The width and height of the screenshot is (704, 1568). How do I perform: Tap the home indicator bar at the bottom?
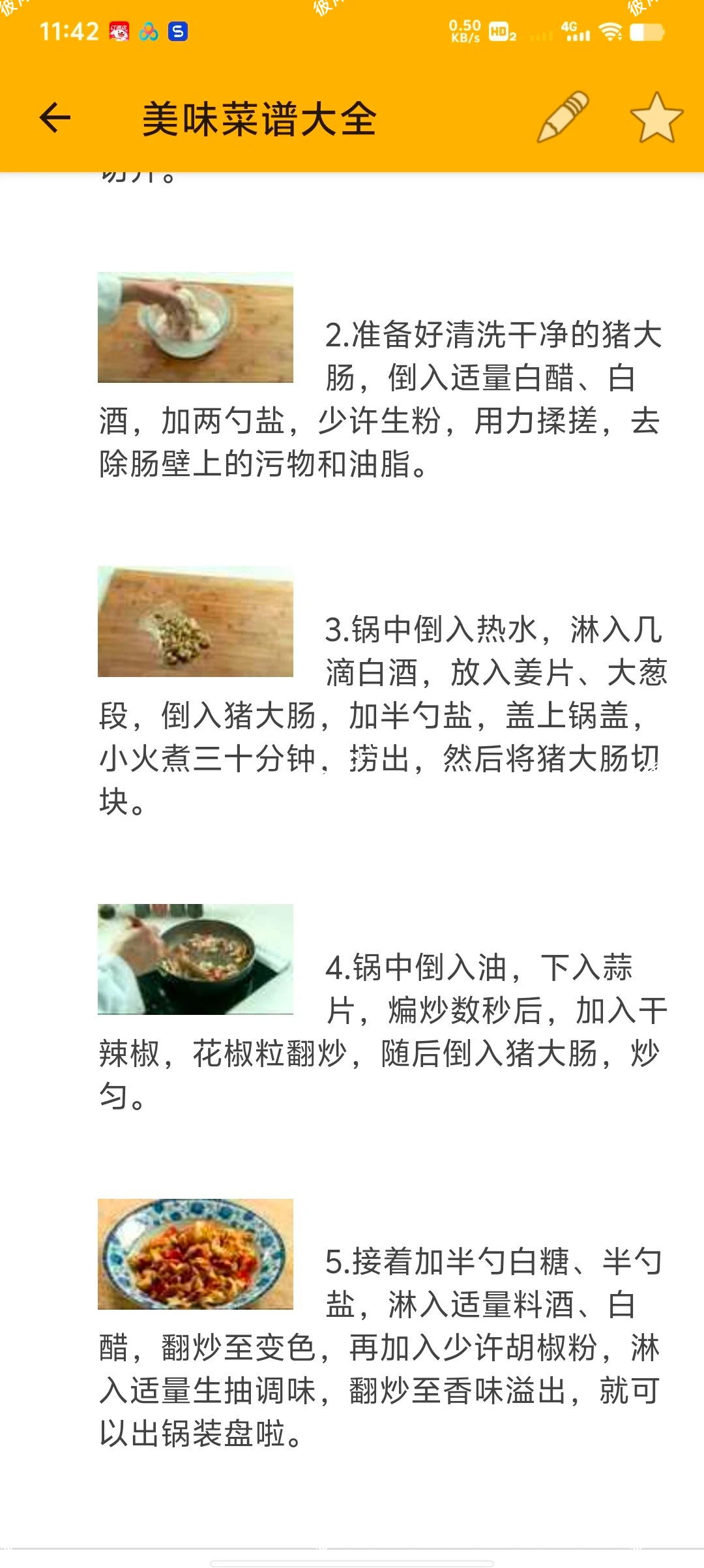[352, 1560]
